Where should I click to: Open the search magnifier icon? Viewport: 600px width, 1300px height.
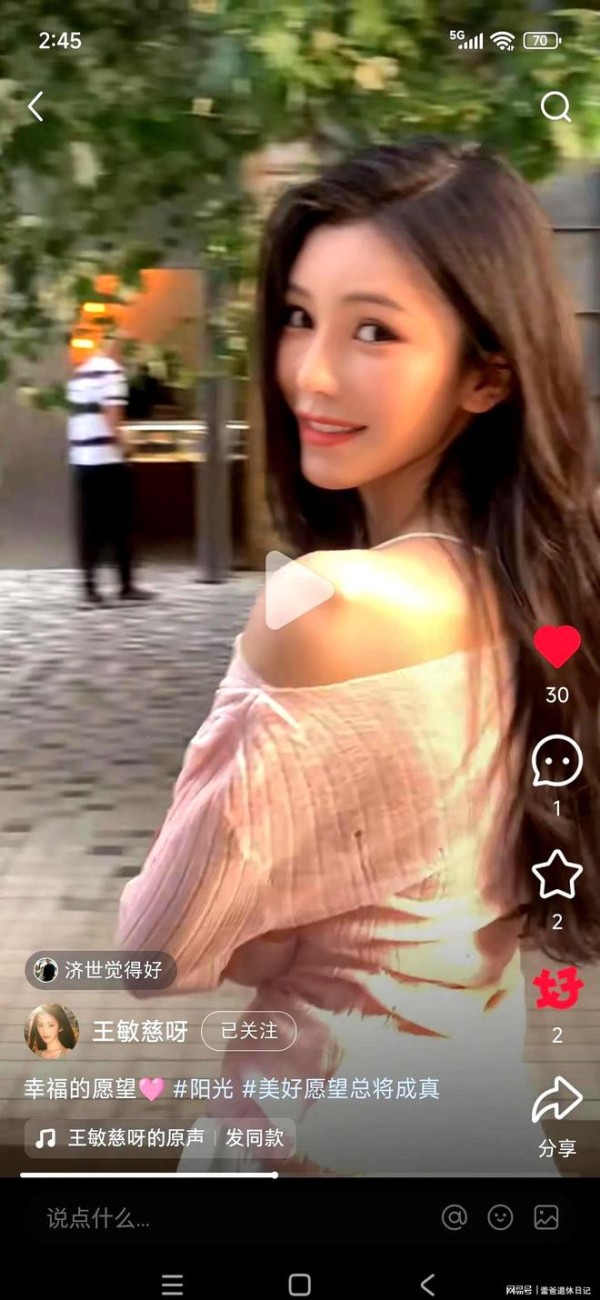(555, 107)
